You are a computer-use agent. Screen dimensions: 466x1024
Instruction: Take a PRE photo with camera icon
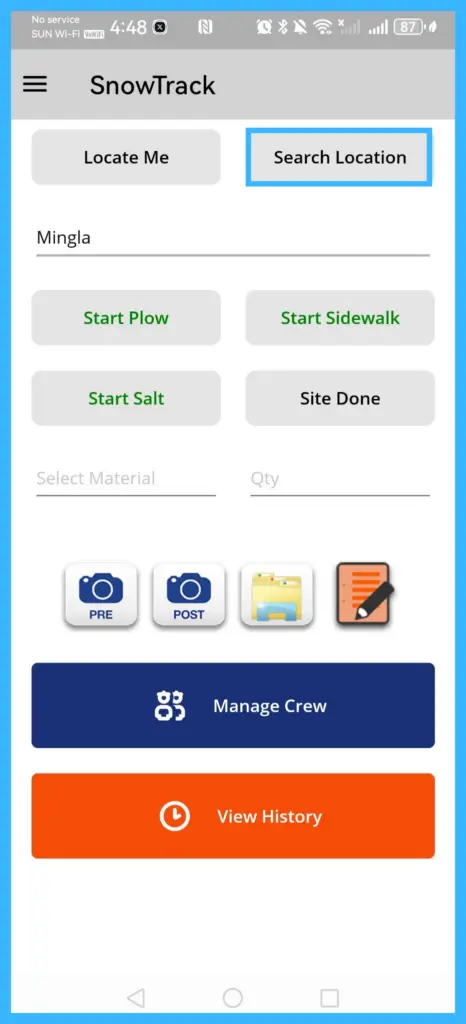101,595
